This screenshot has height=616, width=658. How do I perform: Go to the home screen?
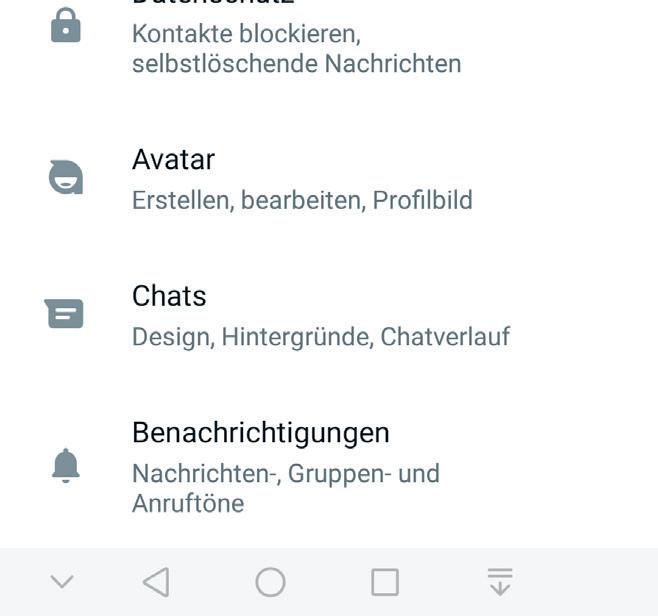point(270,582)
